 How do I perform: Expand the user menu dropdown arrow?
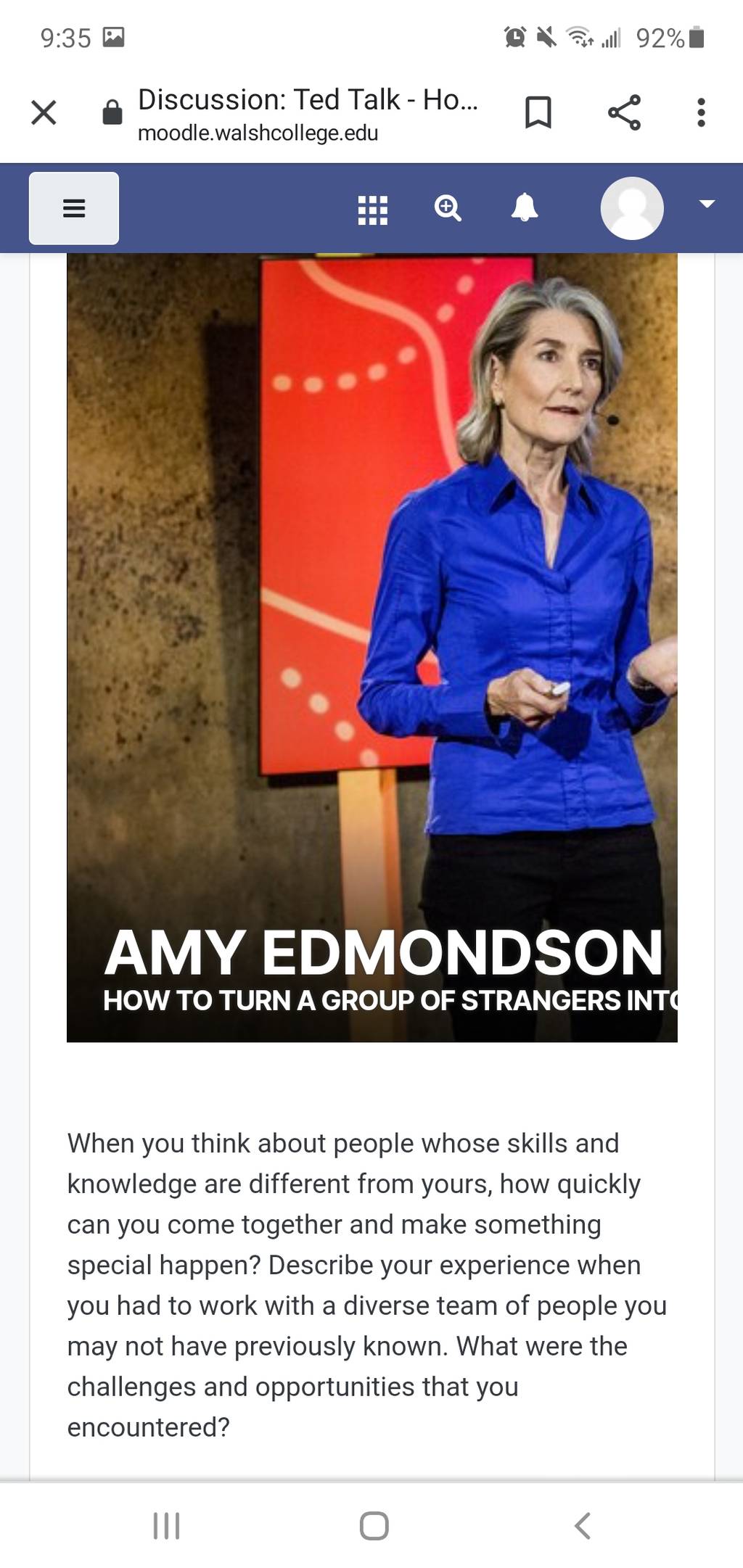point(707,204)
